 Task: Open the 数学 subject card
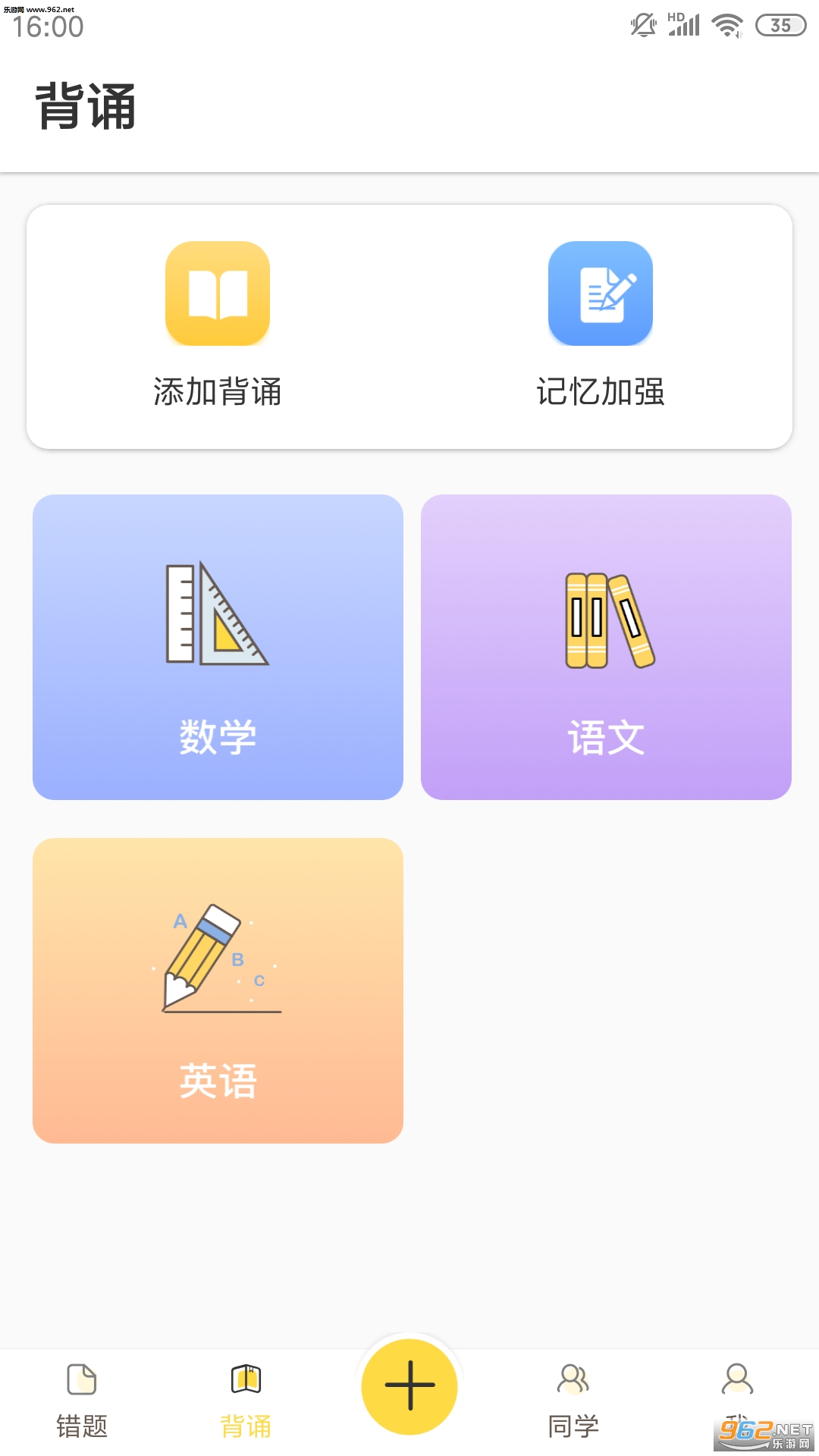(218, 647)
